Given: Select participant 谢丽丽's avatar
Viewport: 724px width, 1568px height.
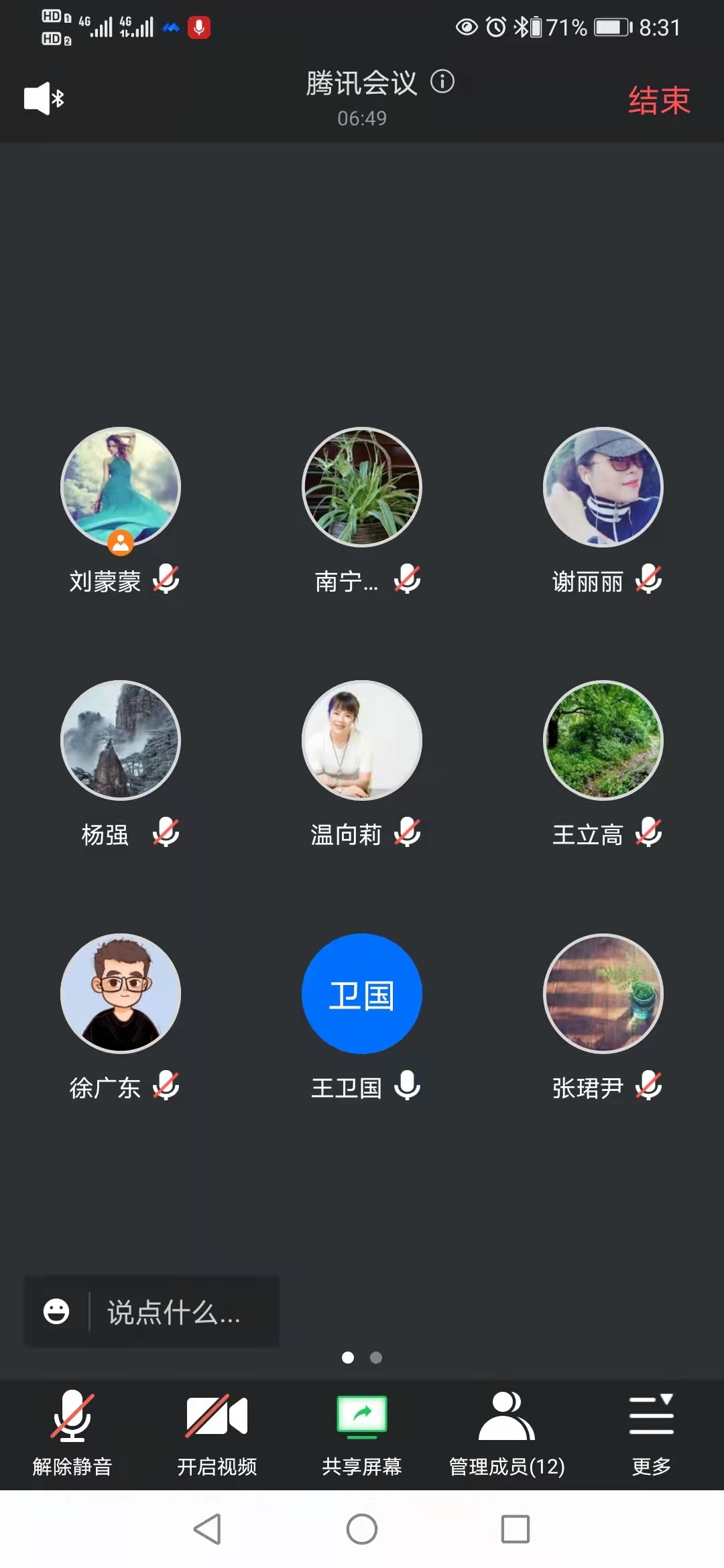Looking at the screenshot, I should pyautogui.click(x=603, y=487).
